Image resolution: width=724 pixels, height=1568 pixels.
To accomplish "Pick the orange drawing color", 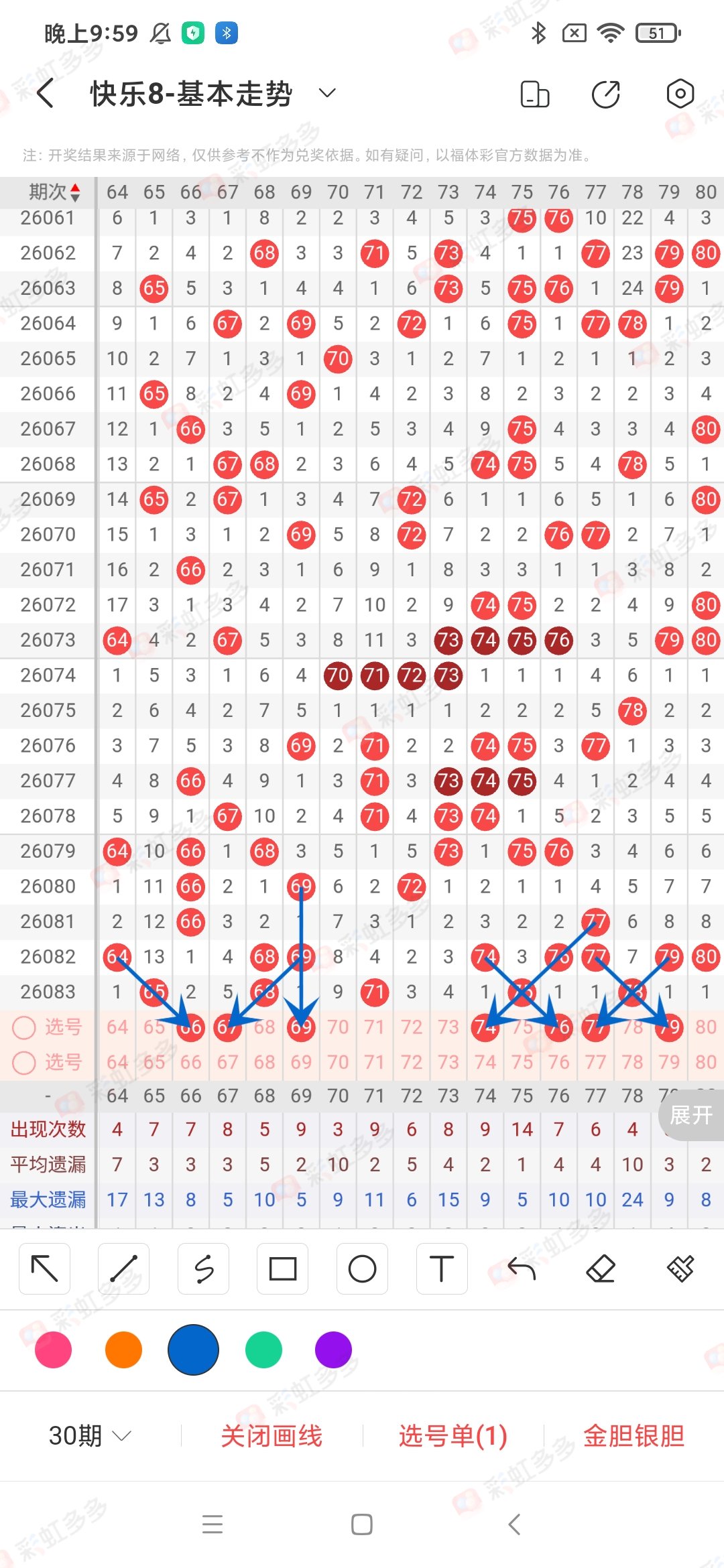I will [x=123, y=1350].
